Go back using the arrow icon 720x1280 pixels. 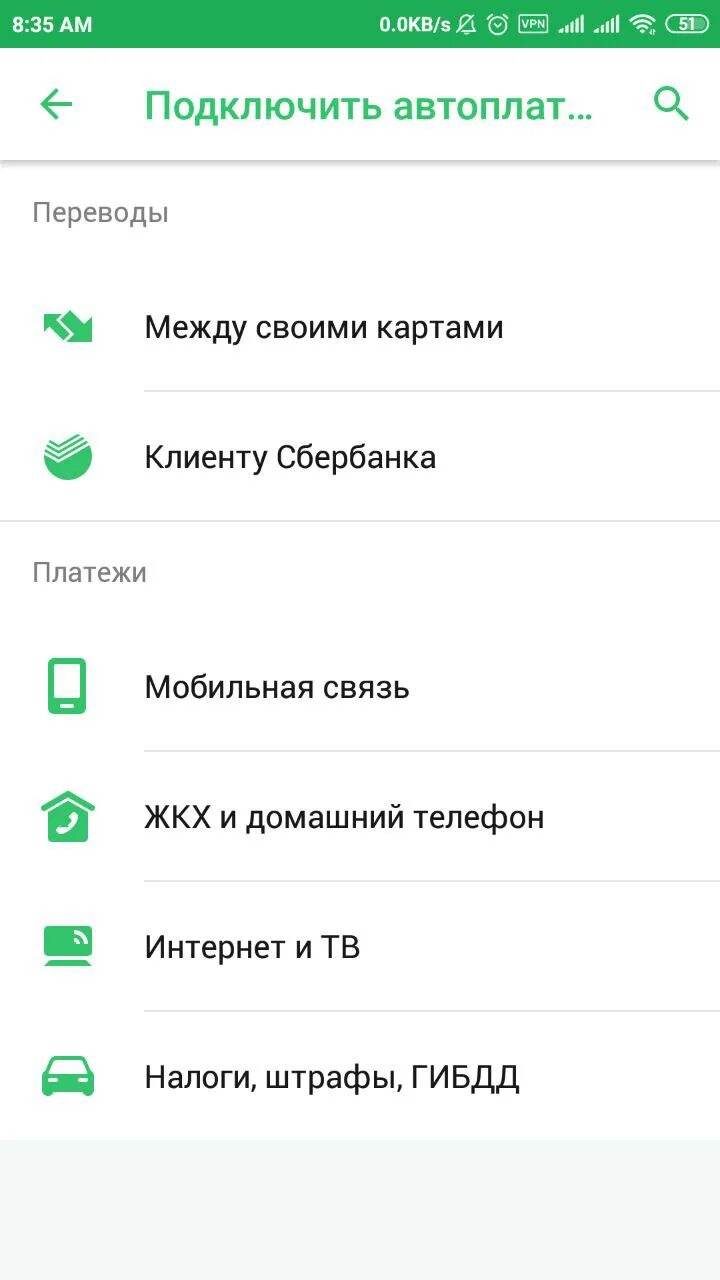(x=56, y=104)
